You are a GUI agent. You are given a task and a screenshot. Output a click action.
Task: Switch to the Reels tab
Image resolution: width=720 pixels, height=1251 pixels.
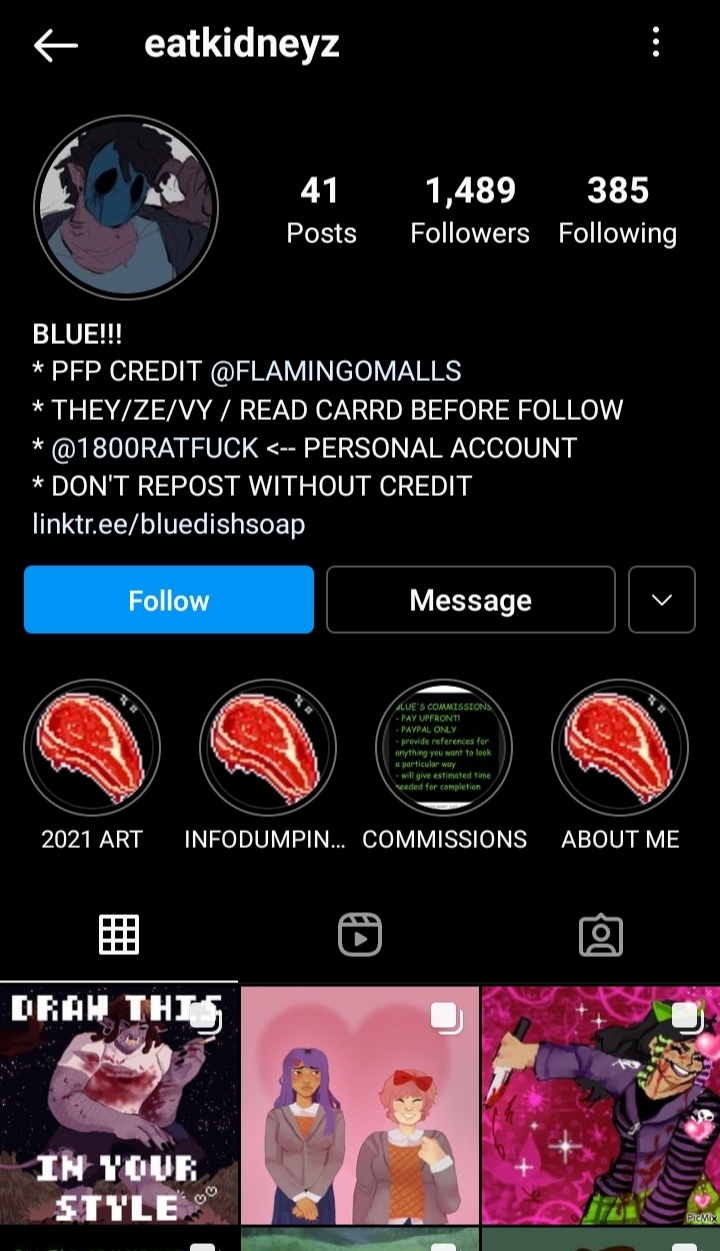(360, 935)
